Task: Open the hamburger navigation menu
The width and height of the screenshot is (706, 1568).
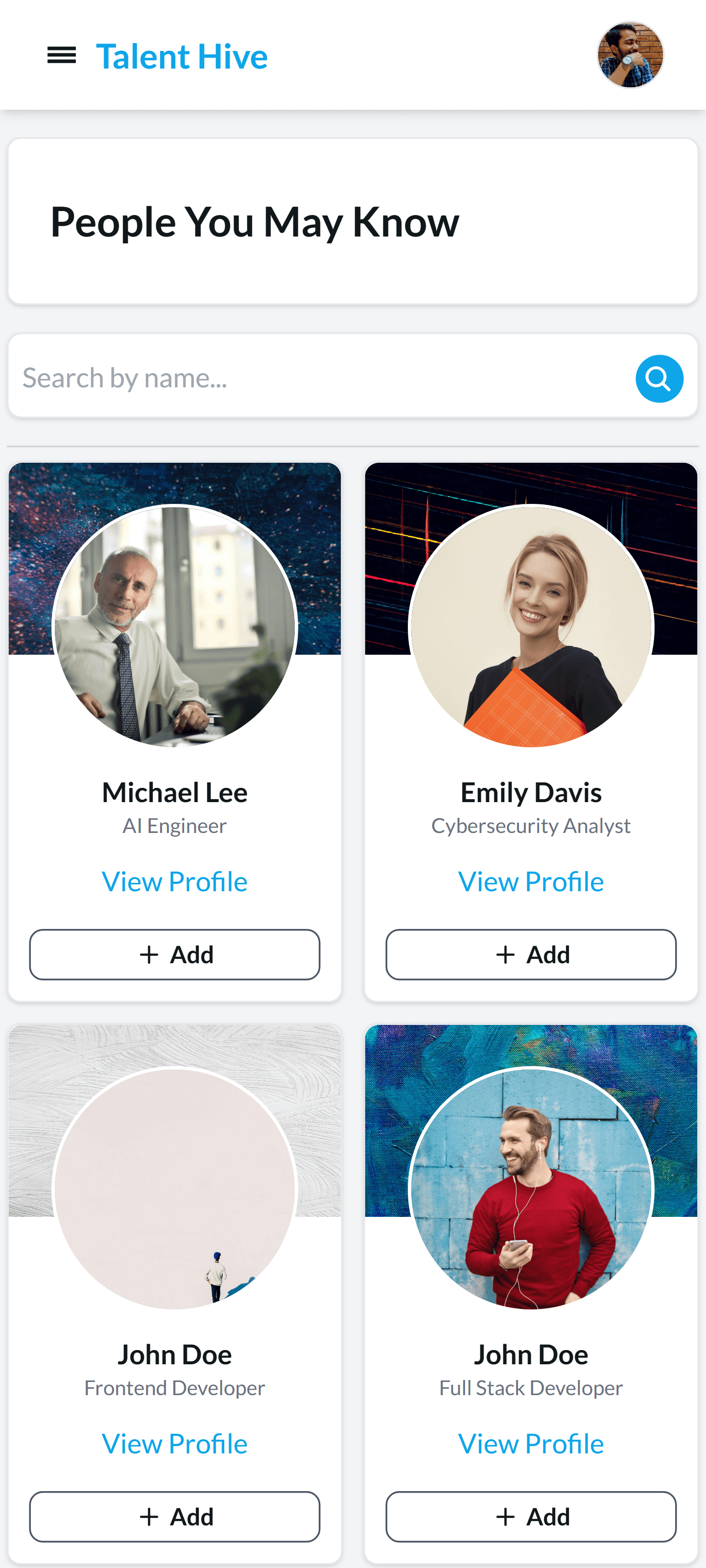Action: [62, 55]
